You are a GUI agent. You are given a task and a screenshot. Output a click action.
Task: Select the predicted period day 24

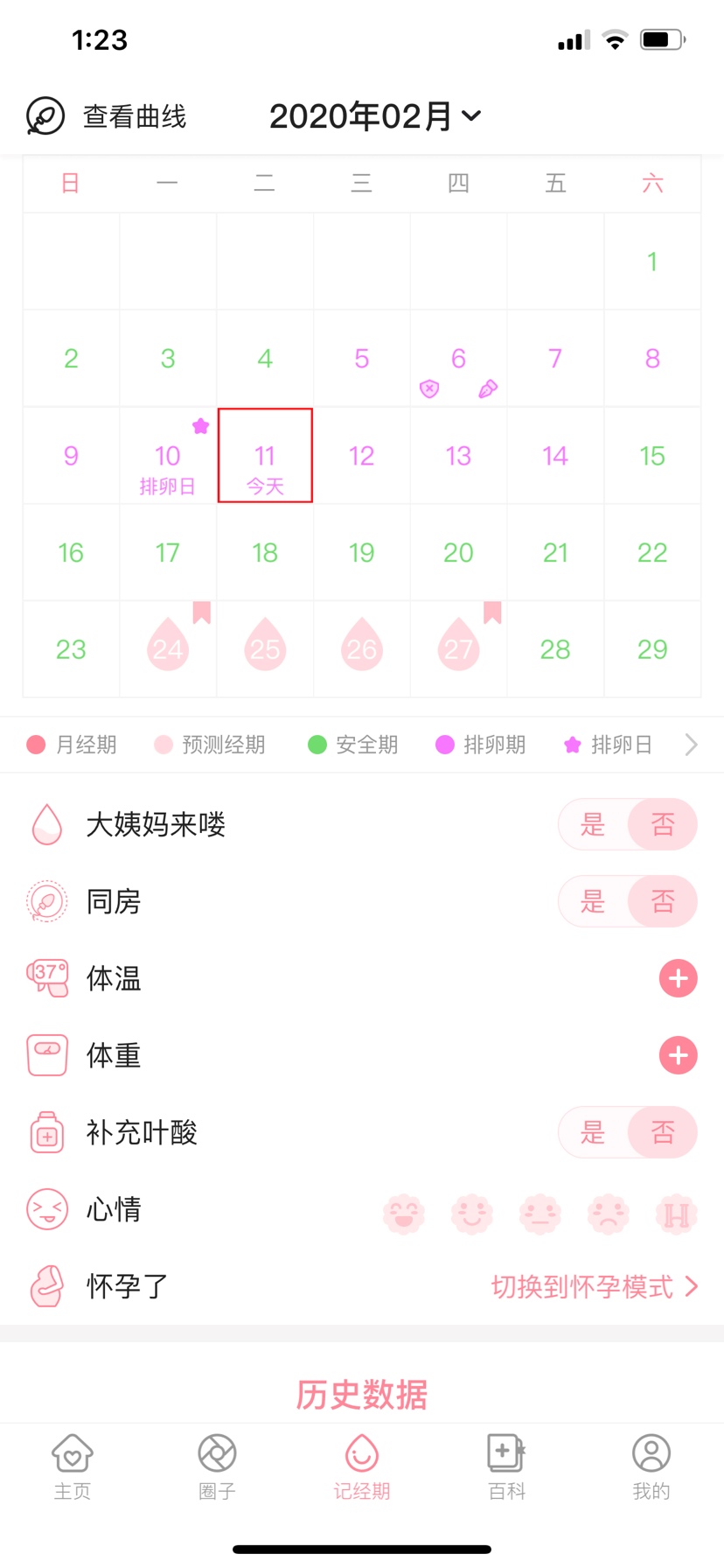tap(168, 649)
